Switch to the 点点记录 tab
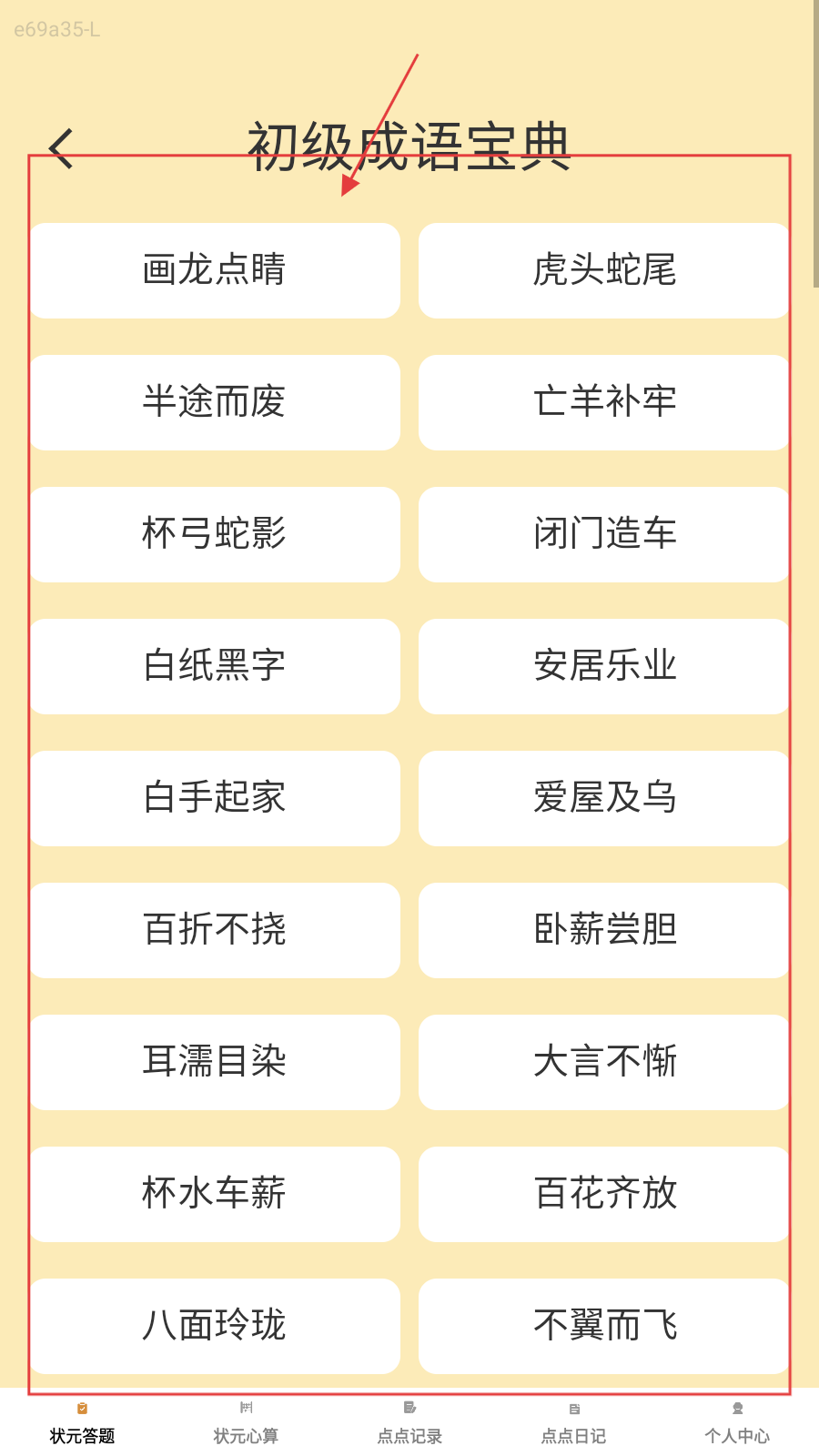This screenshot has height=1456, width=819. (x=409, y=1423)
